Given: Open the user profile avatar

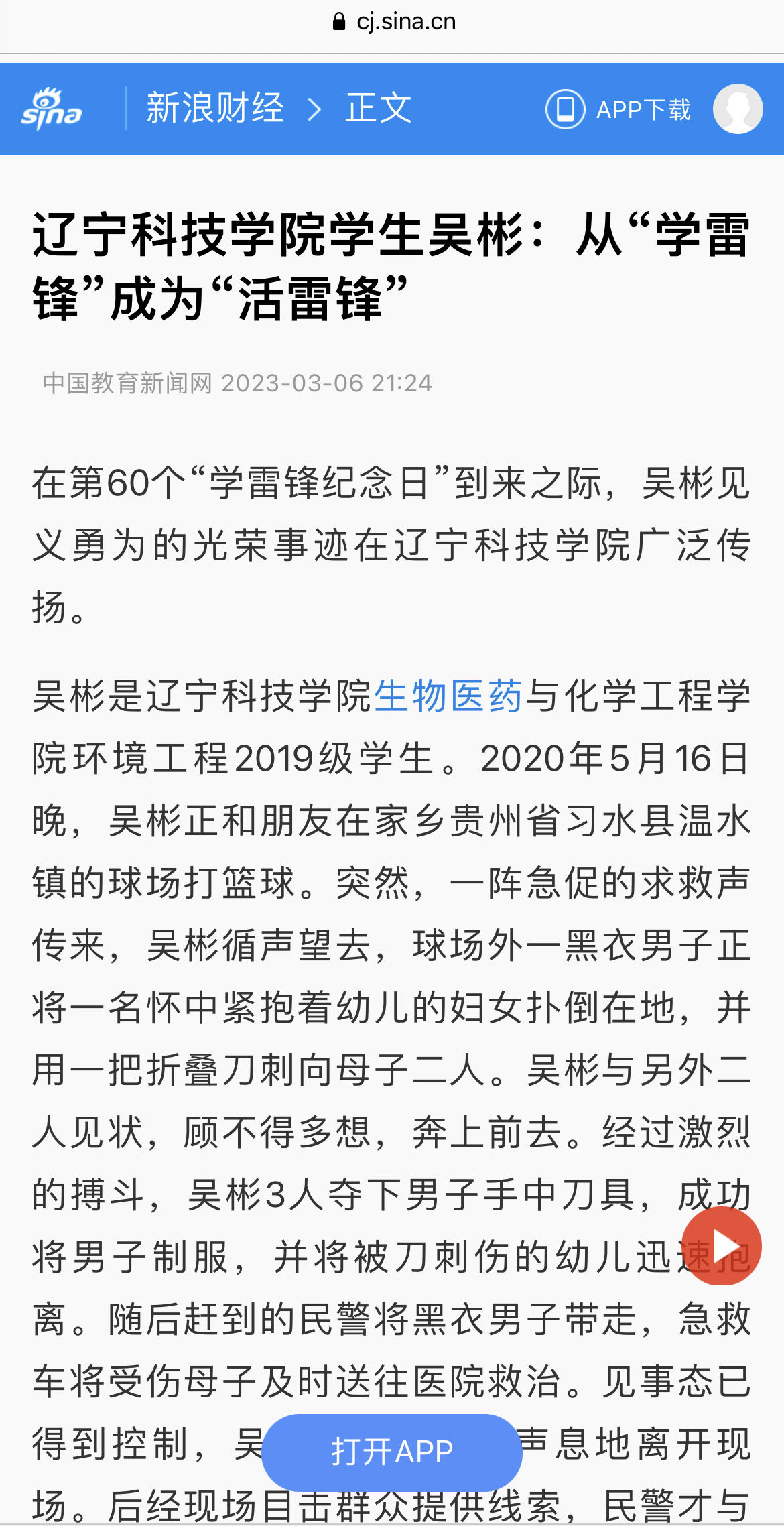Looking at the screenshot, I should [737, 109].
